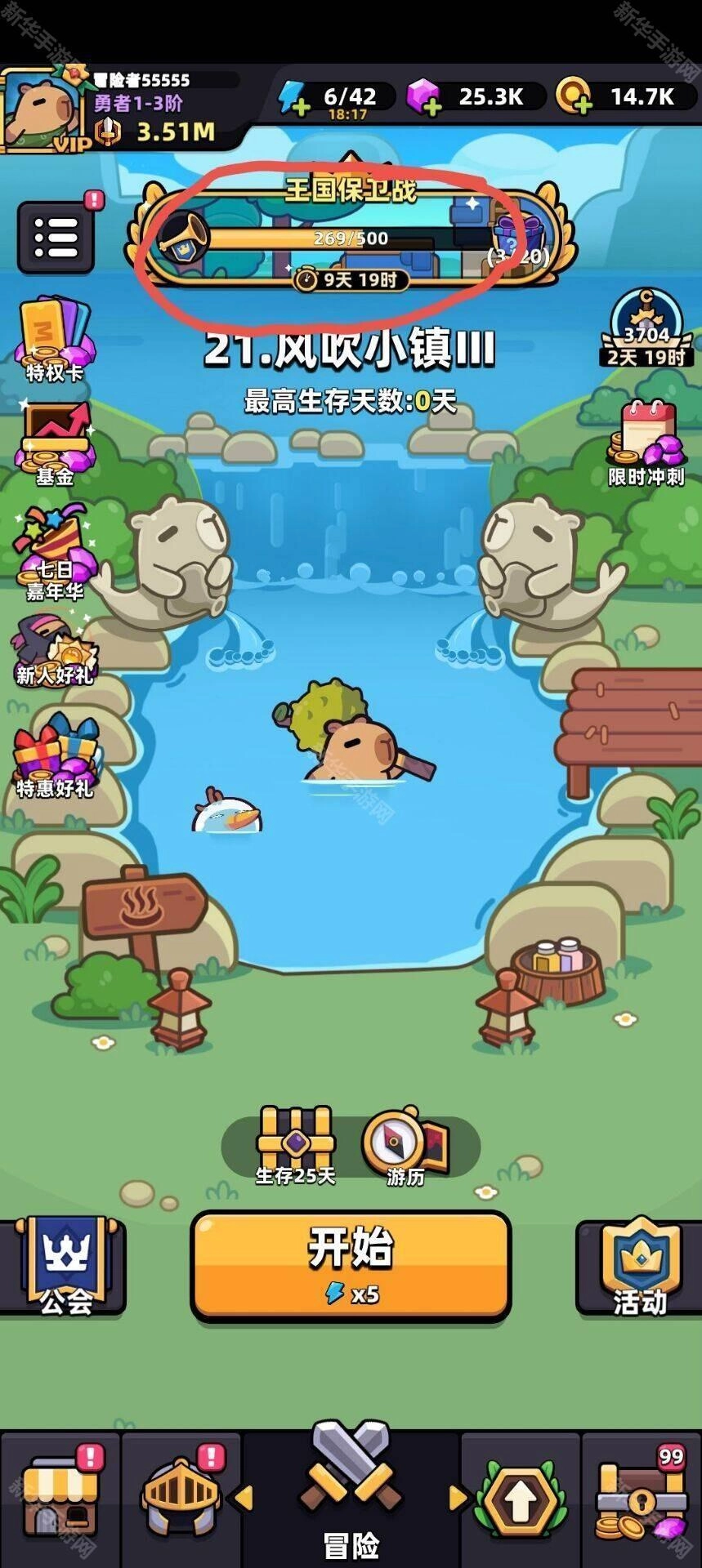This screenshot has height=1568, width=702.
Task: Add more energy with the lightning plus
Action: tap(293, 98)
